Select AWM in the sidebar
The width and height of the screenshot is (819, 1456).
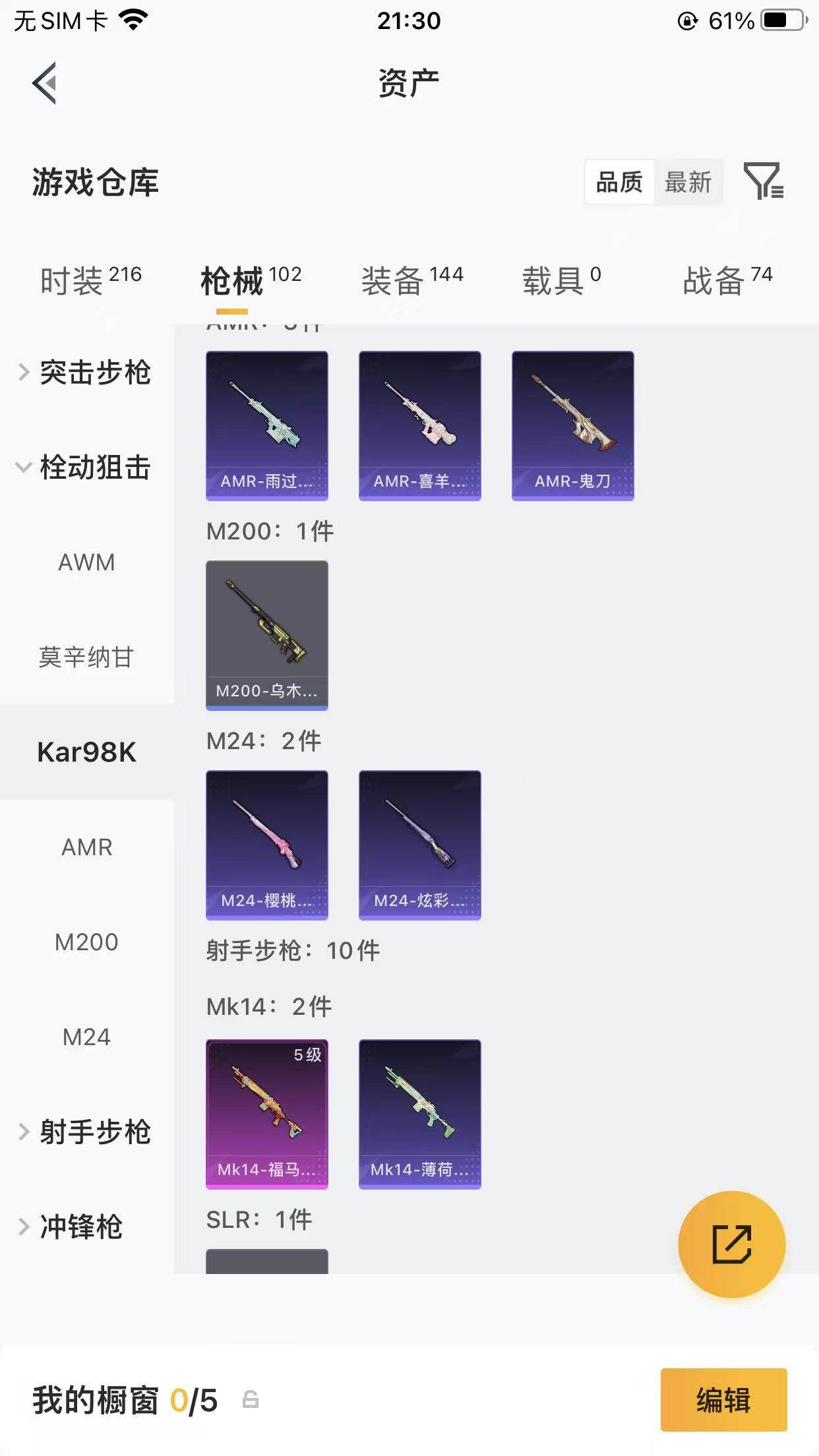[x=86, y=562]
